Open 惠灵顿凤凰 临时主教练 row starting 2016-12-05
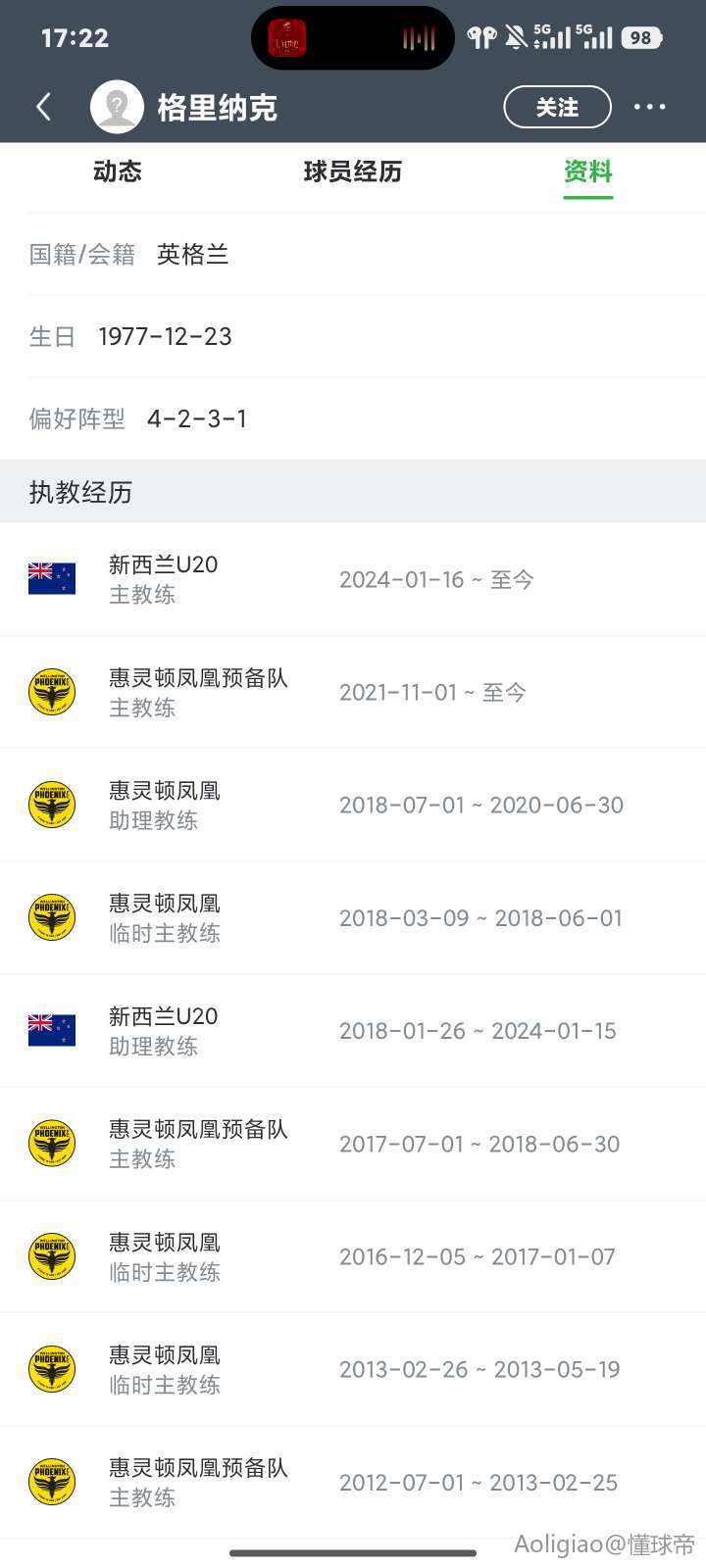 point(353,1256)
